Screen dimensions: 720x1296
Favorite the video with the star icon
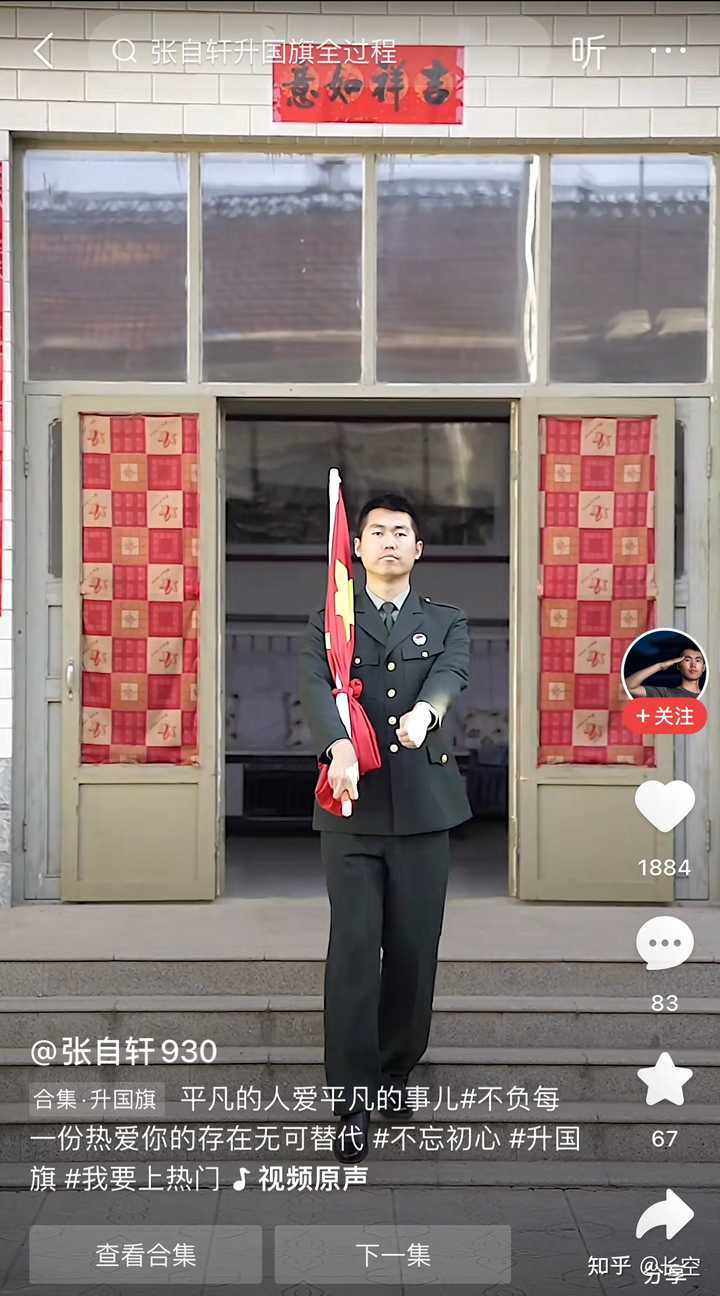point(665,1079)
